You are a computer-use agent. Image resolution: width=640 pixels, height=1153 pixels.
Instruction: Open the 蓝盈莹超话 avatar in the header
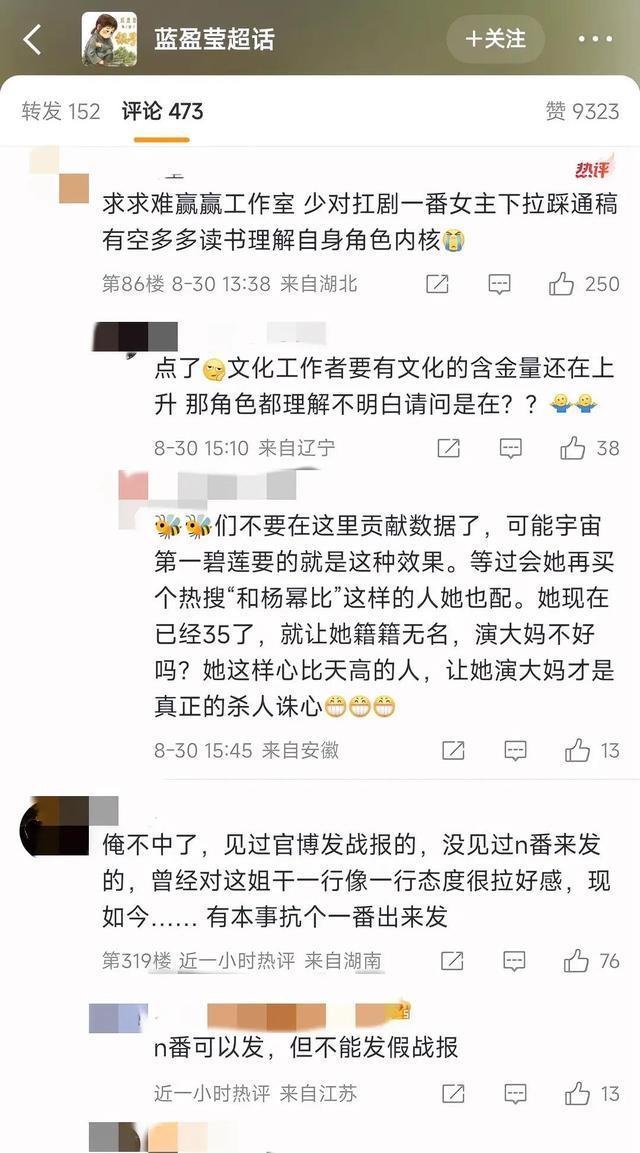[109, 40]
